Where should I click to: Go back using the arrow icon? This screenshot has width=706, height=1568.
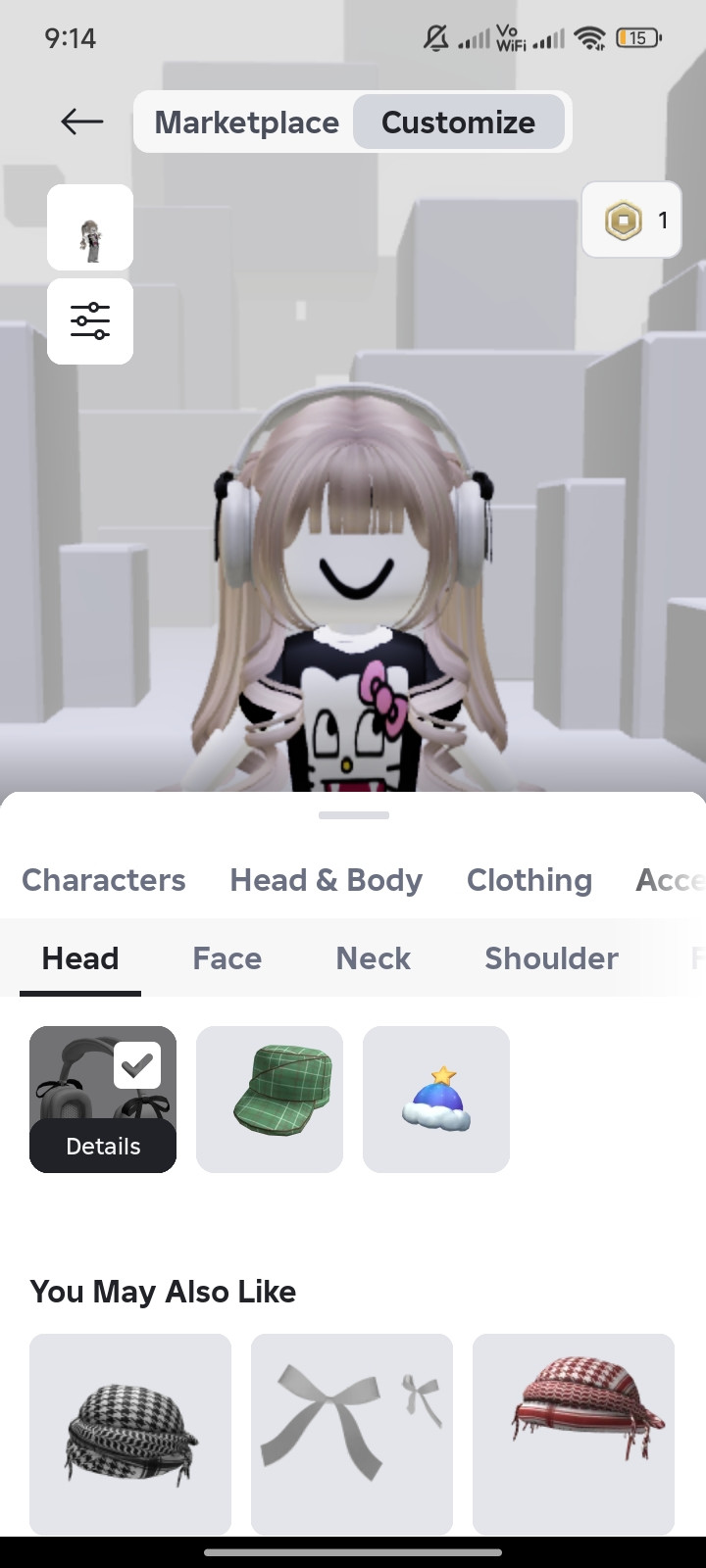coord(82,122)
